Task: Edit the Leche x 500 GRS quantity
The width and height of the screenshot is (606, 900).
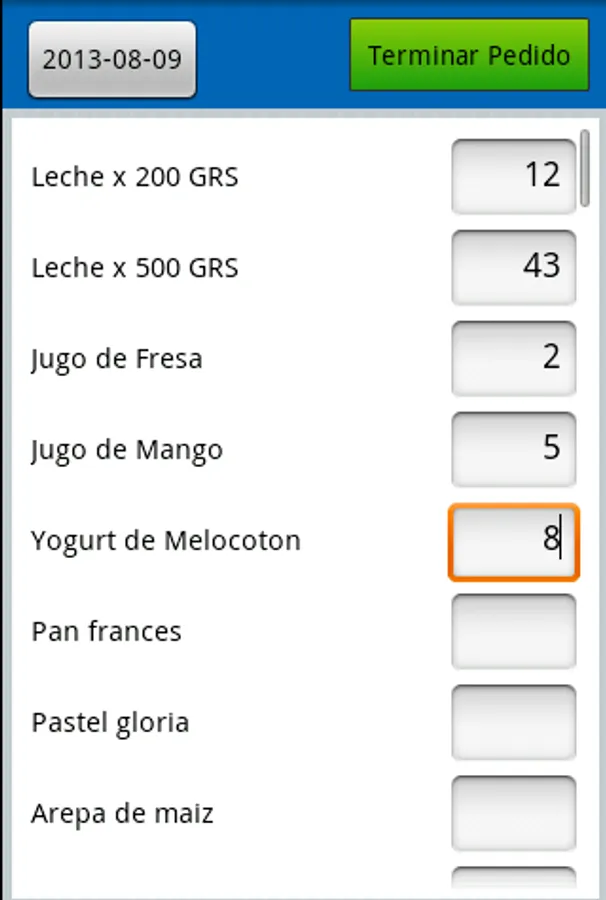Action: [x=513, y=267]
